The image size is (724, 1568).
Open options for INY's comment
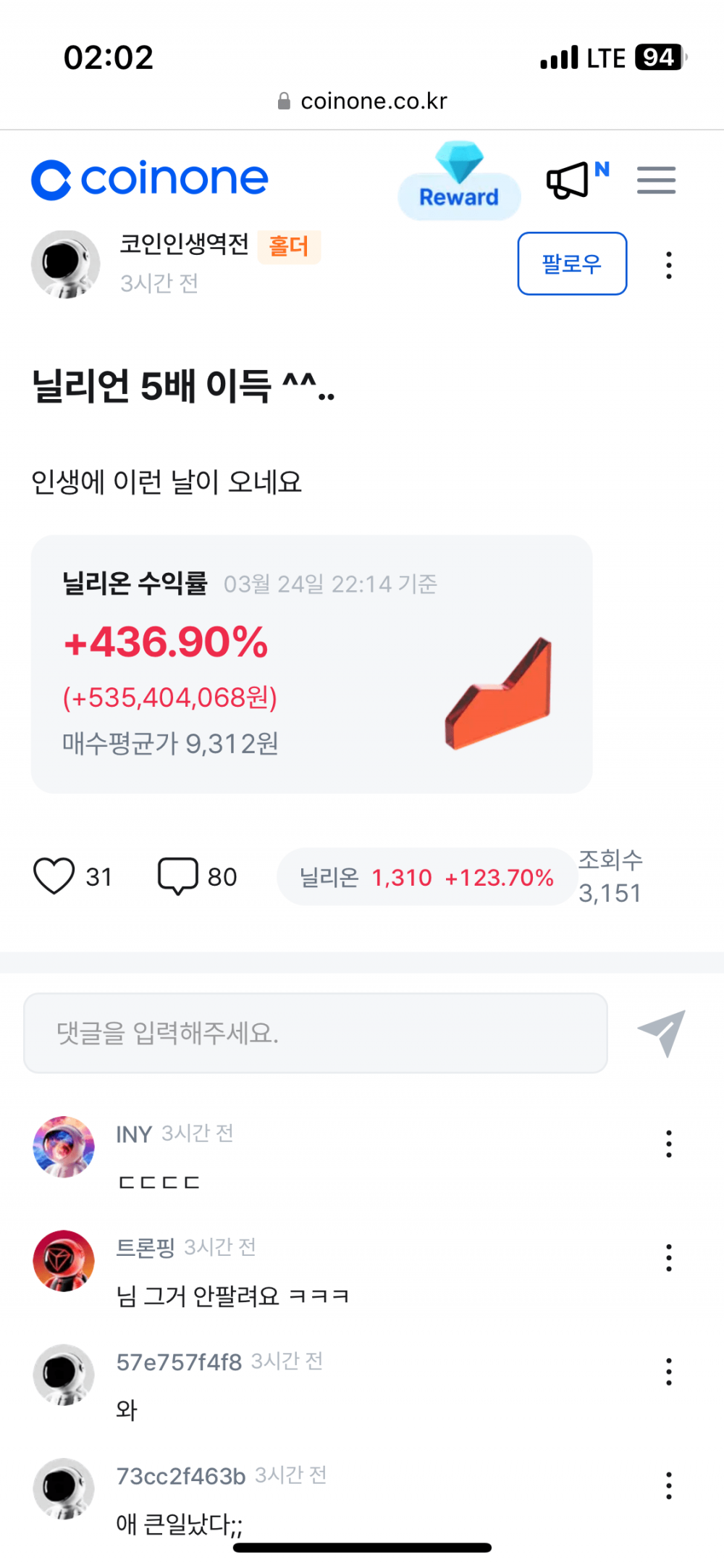coord(669,1144)
